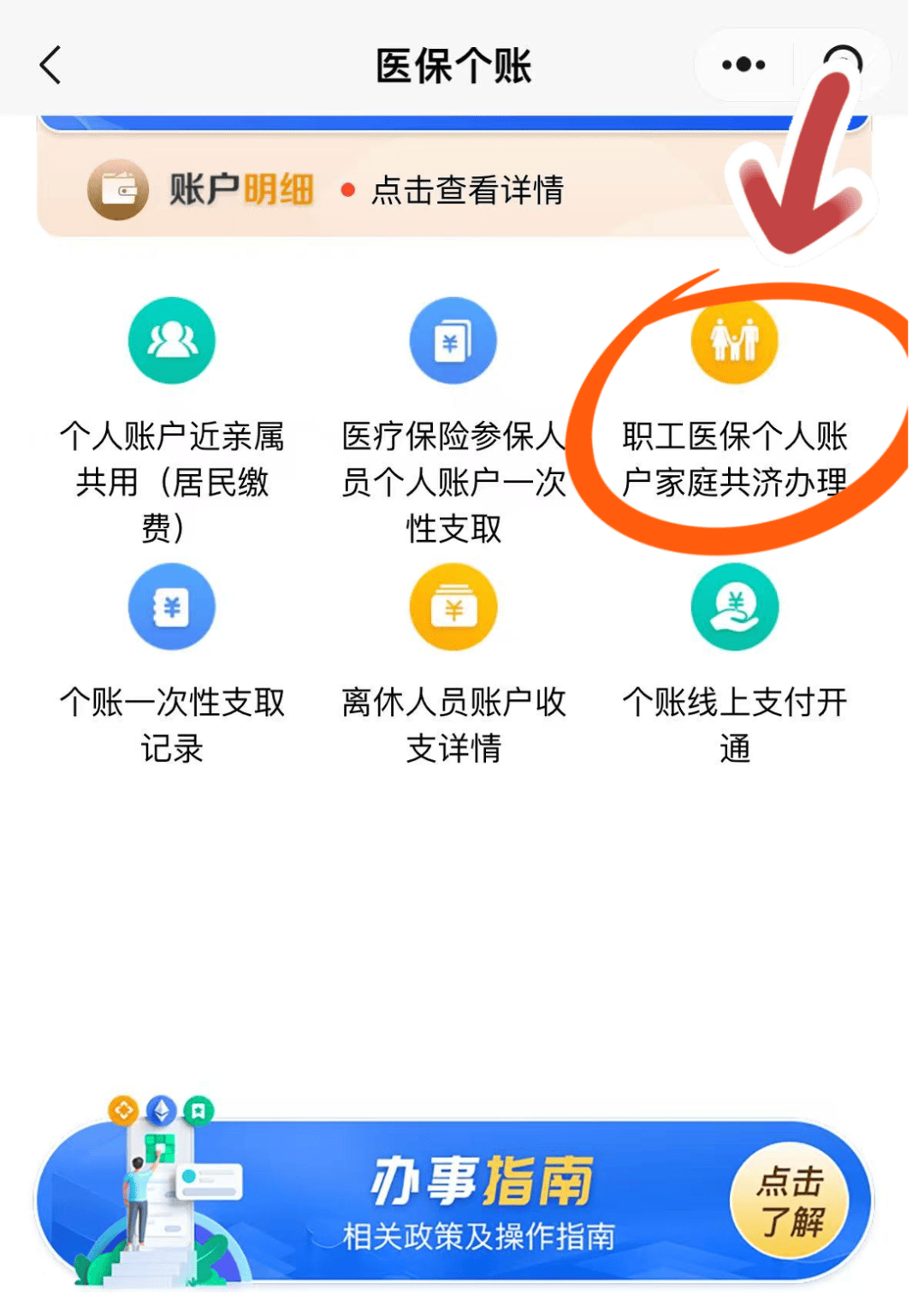Tap the blue banknote icon above 一次性支取
Image resolution: width=924 pixels, height=1294 pixels.
point(453,340)
